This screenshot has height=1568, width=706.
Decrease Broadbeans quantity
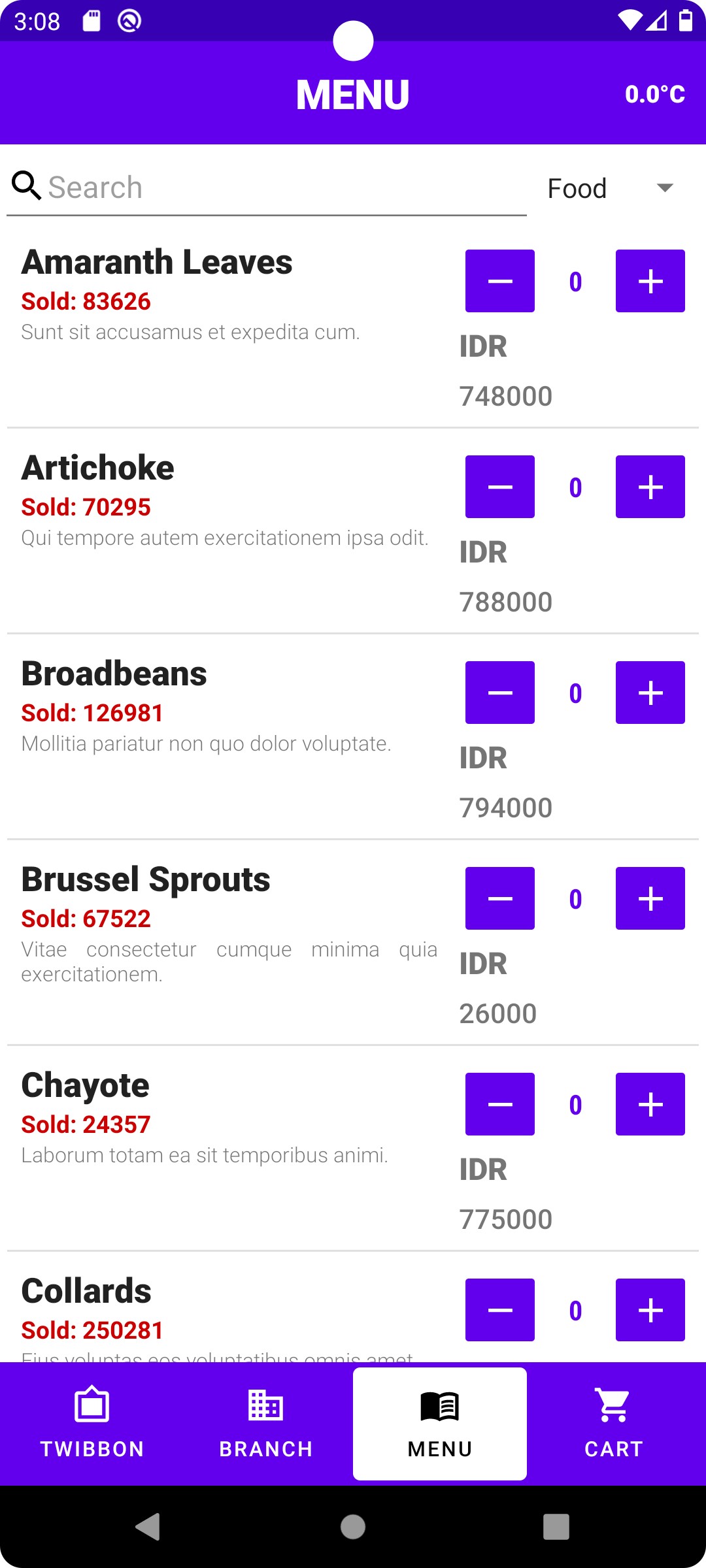click(500, 693)
